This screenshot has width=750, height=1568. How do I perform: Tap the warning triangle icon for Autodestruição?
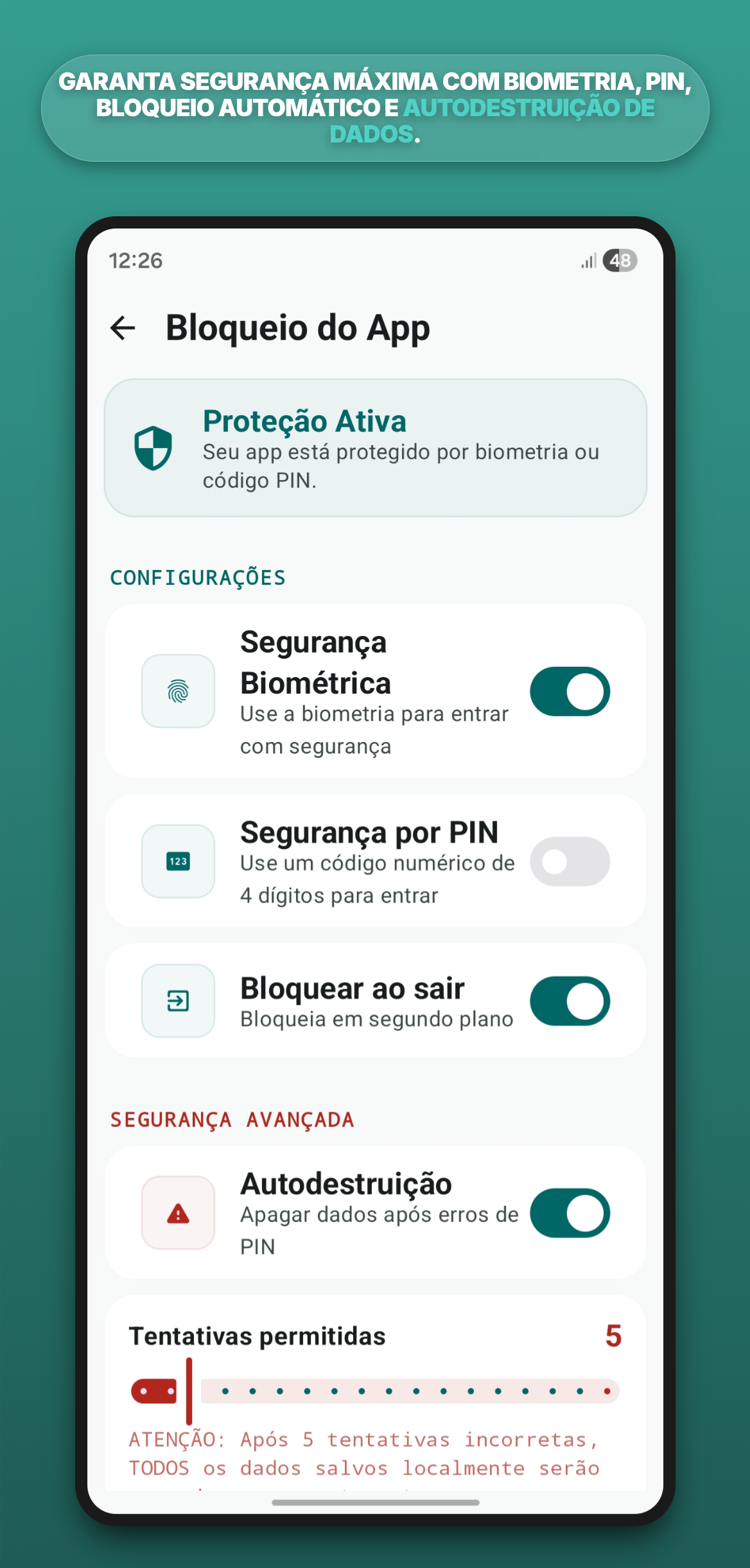pyautogui.click(x=178, y=1214)
